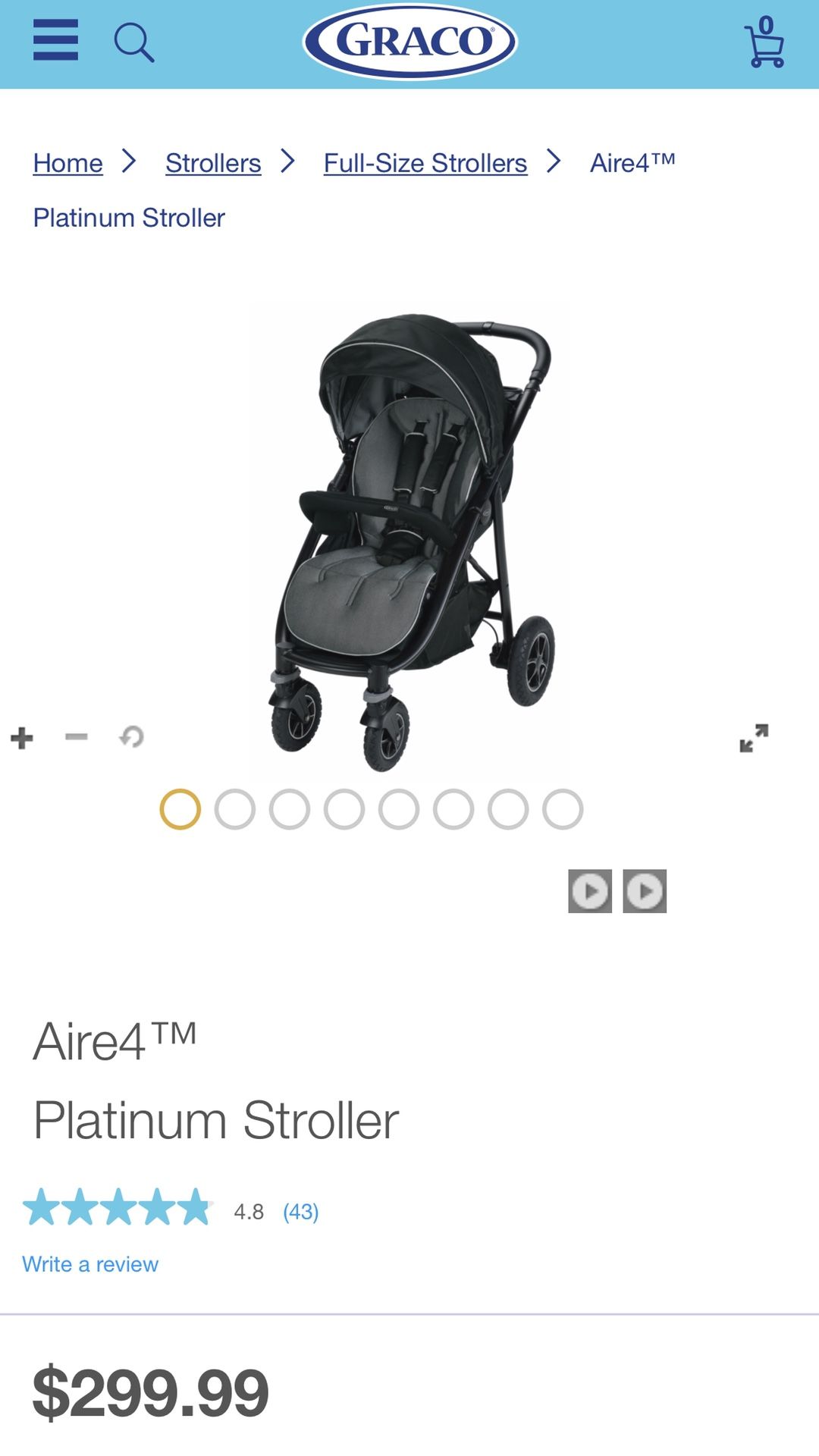Open the shopping cart
Viewport: 819px width, 1456px height.
point(764,42)
